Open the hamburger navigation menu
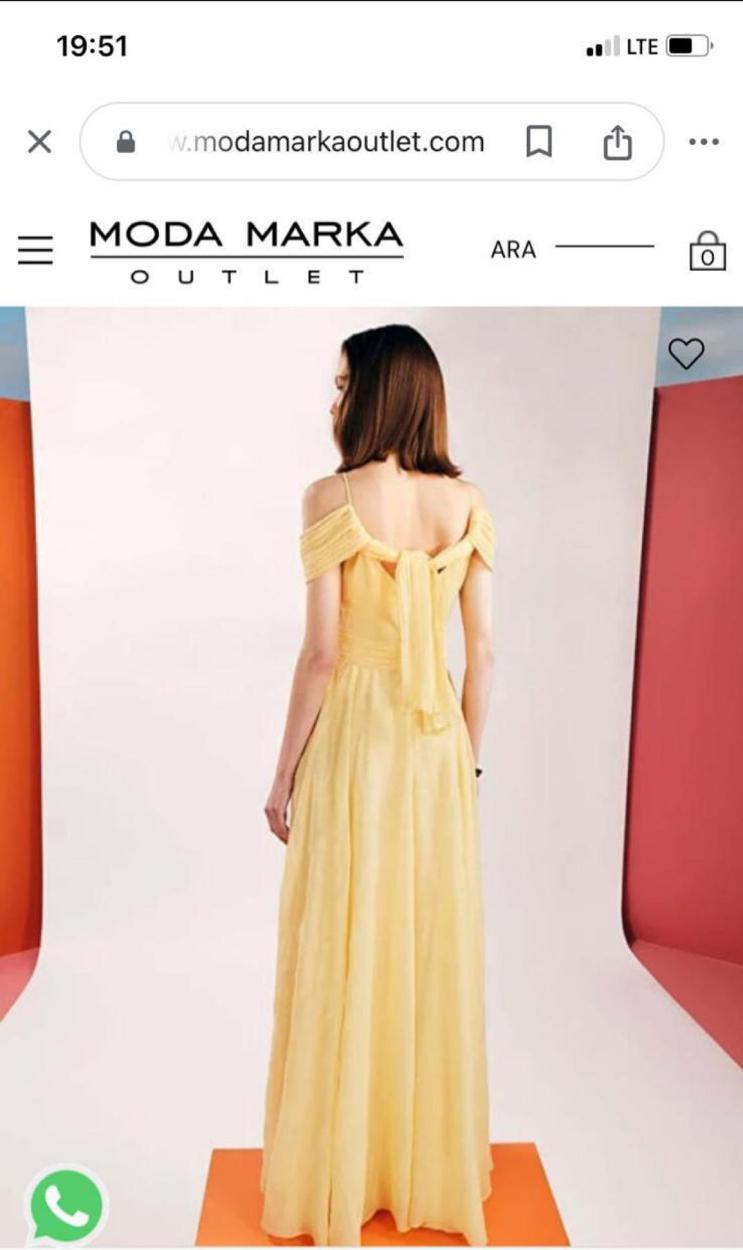Screen dimensions: 743x1250 (36, 250)
